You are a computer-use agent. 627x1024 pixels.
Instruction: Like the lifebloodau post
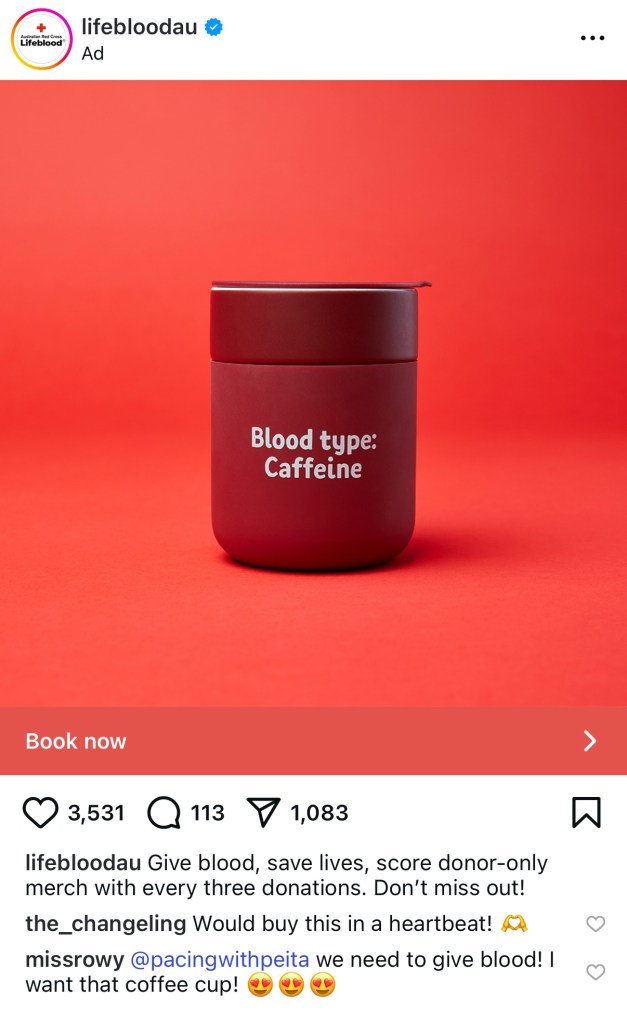click(41, 813)
